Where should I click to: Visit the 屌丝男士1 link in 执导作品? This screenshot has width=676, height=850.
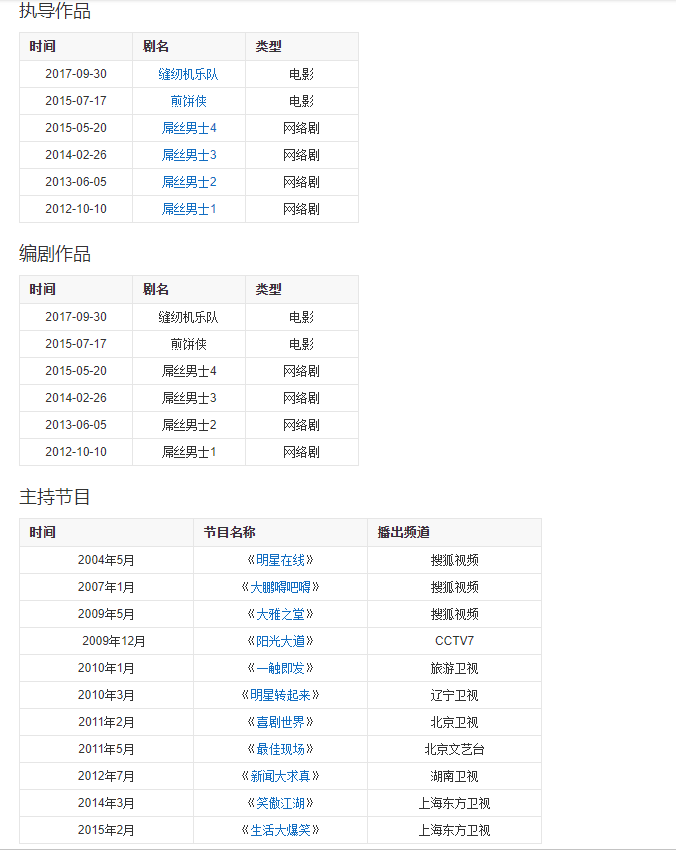[189, 209]
